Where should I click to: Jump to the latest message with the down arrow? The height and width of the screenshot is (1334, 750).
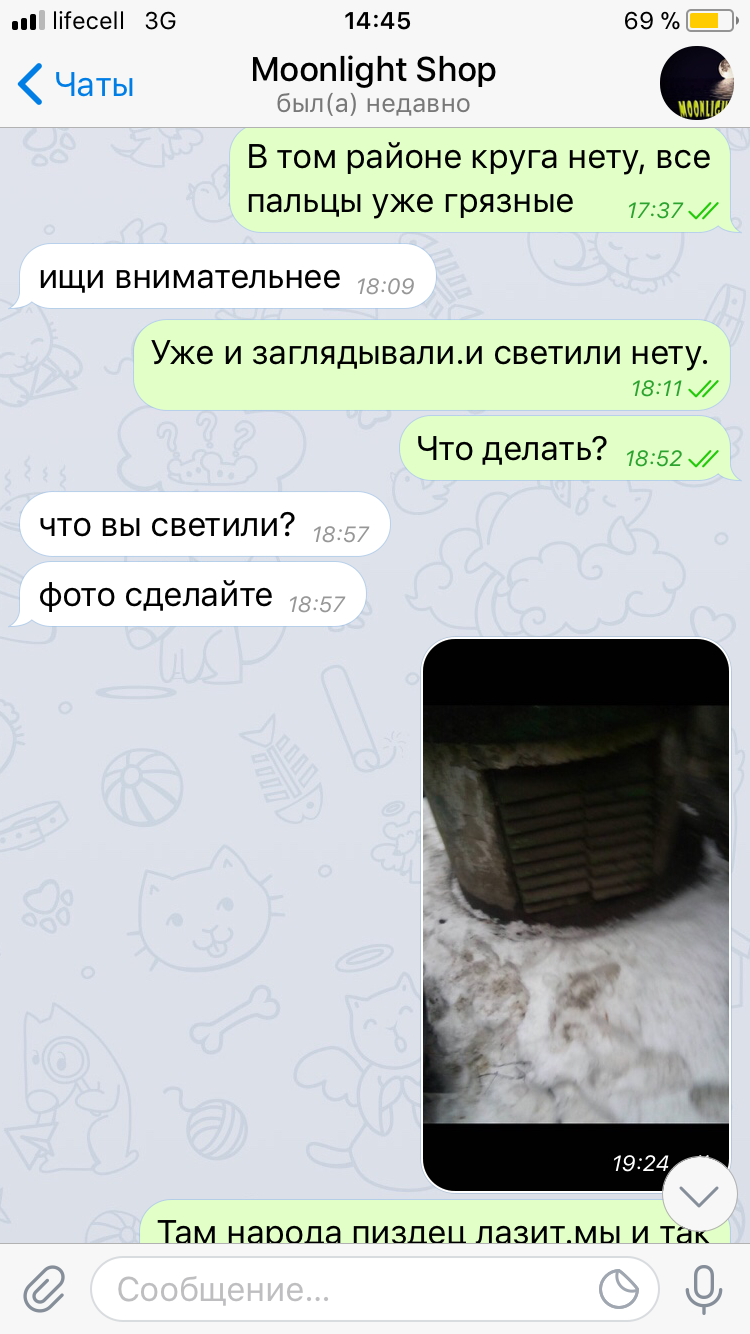click(699, 1194)
